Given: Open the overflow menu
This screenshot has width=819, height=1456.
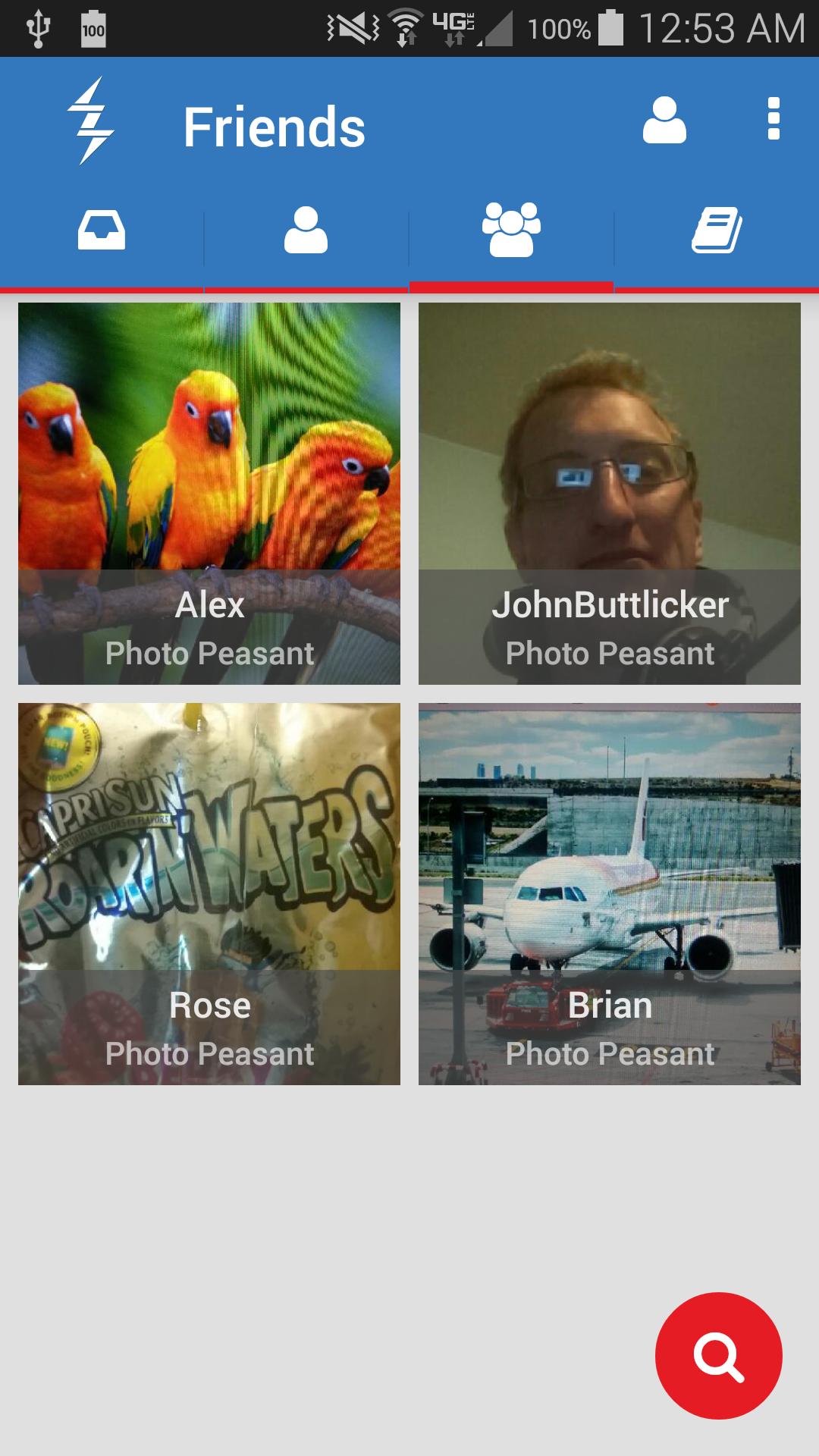Looking at the screenshot, I should click(x=773, y=119).
